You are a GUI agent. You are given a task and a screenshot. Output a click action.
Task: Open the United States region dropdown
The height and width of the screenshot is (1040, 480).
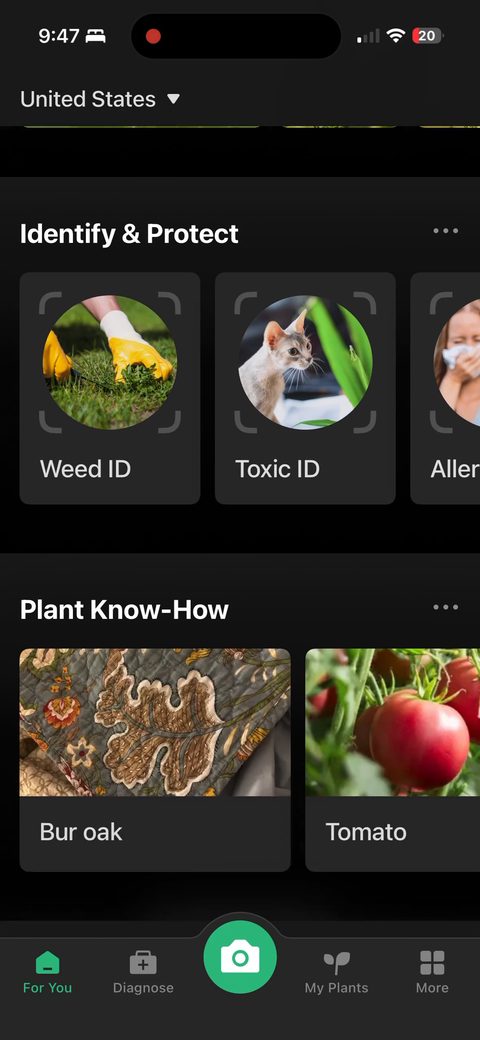pos(99,99)
